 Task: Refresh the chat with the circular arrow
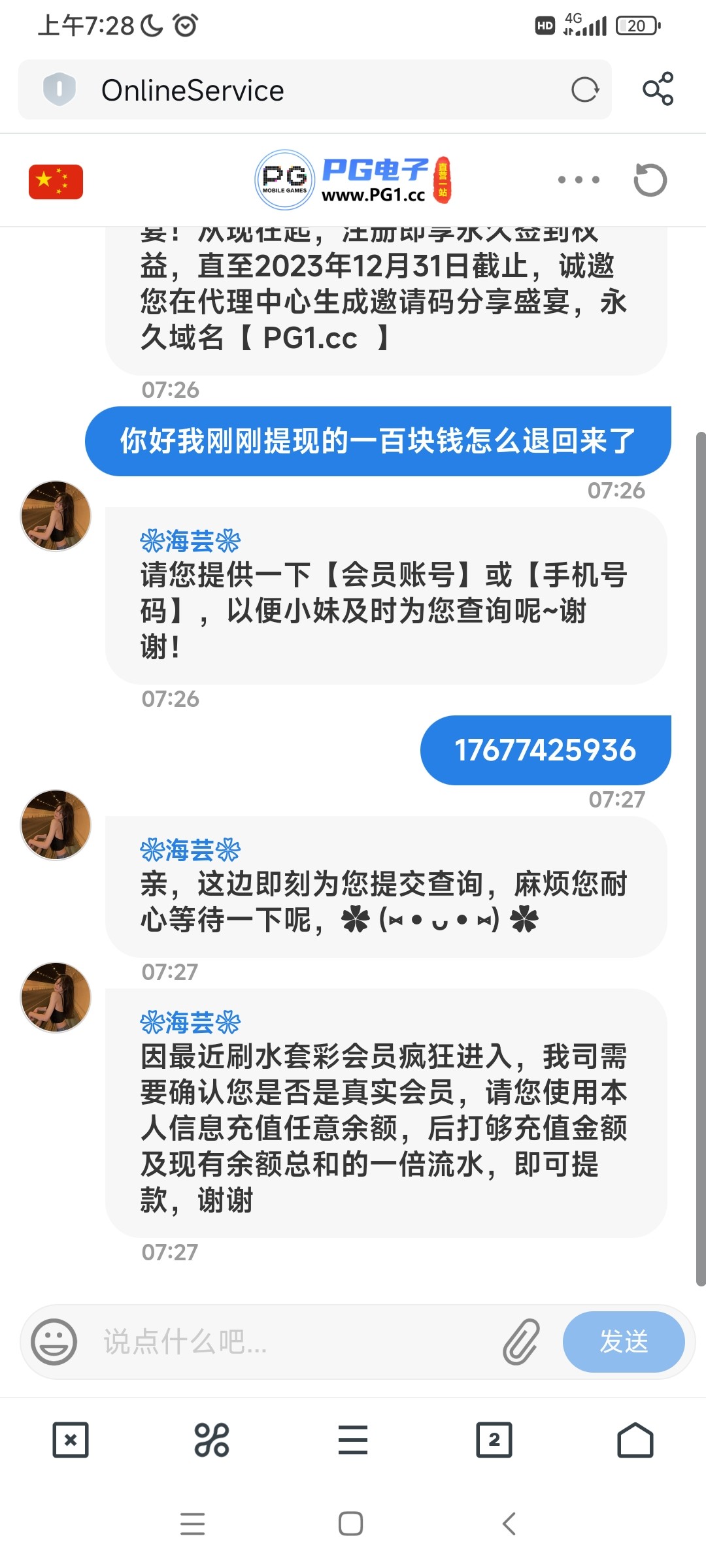click(x=650, y=180)
